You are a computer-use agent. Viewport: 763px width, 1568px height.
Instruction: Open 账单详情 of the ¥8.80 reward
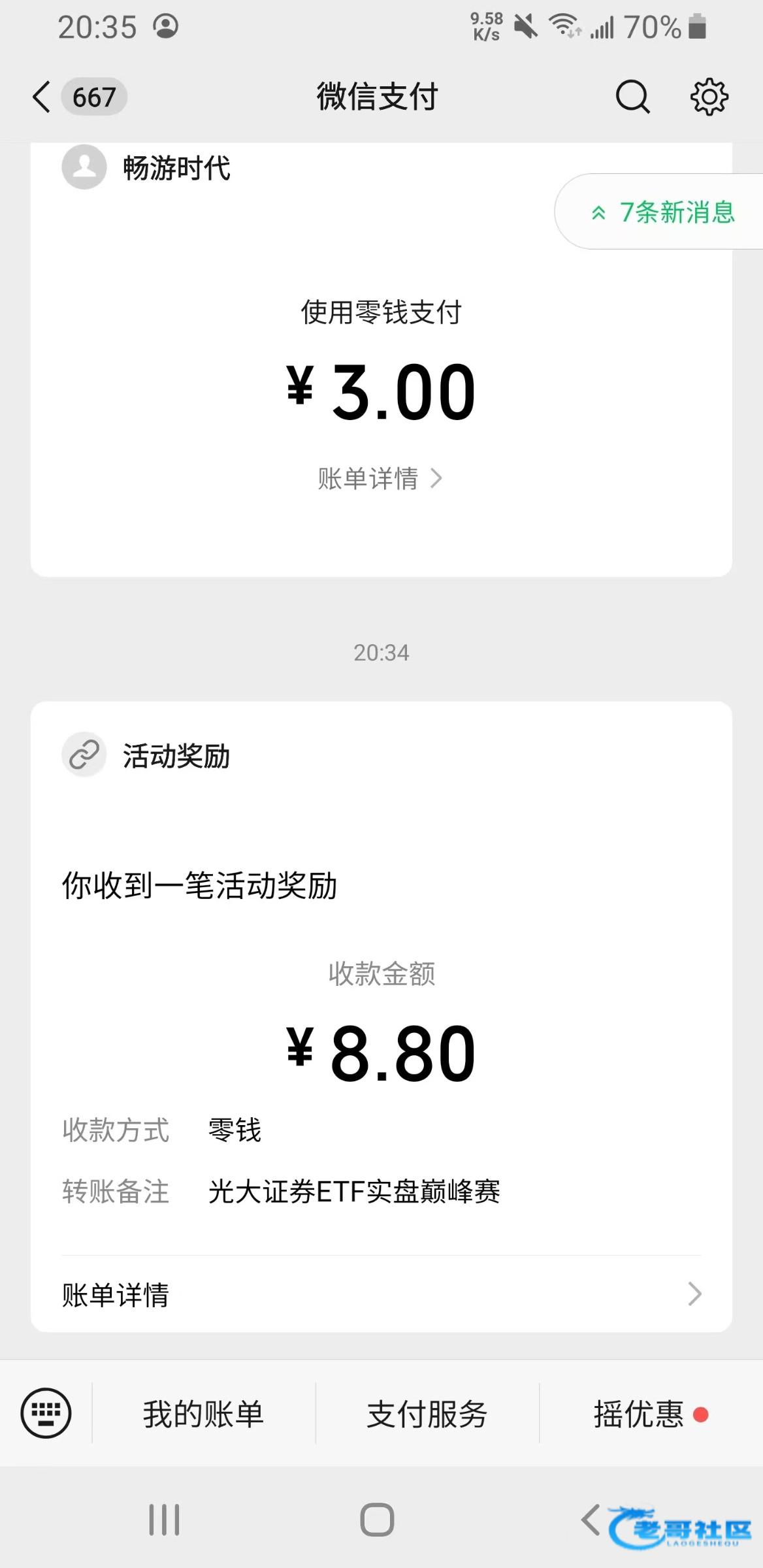coord(381,1294)
